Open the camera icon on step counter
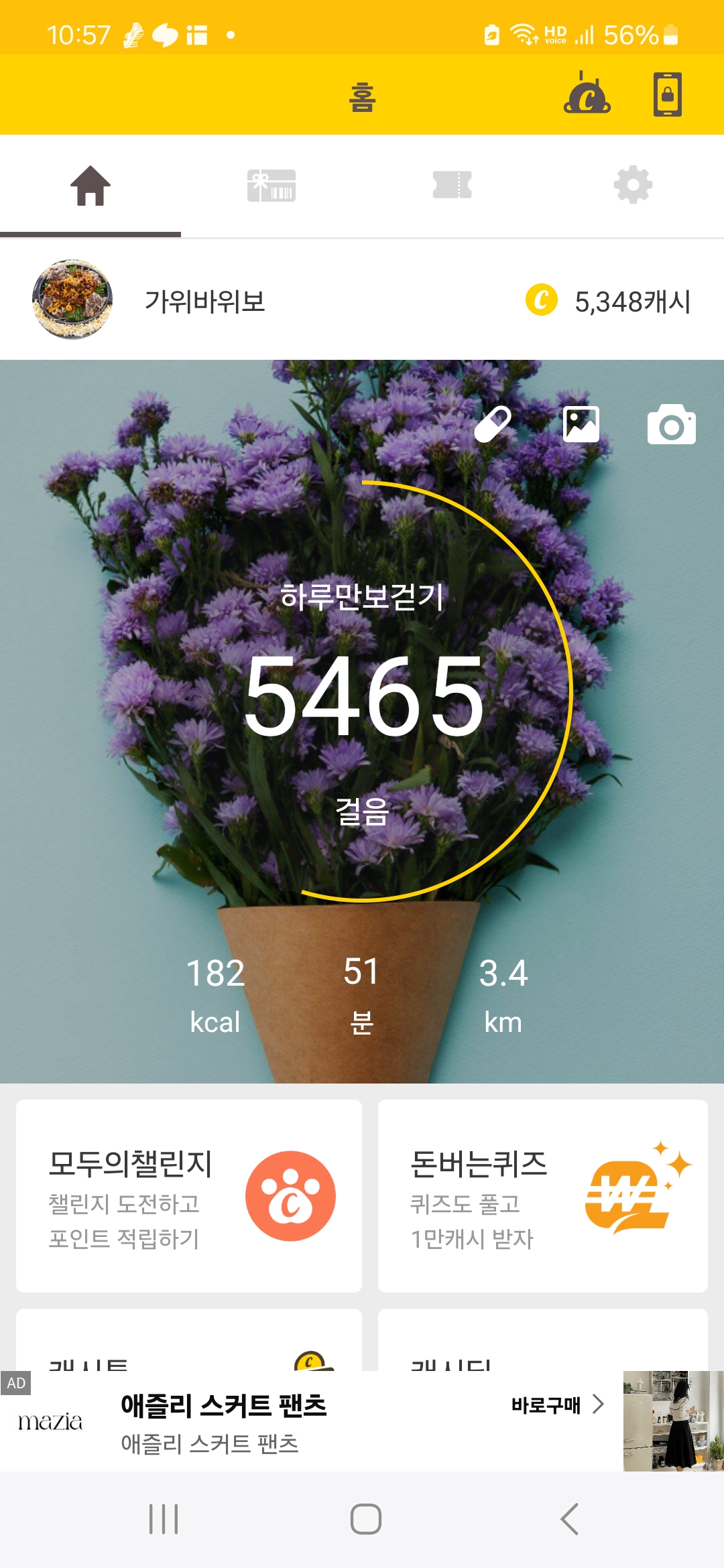This screenshot has width=724, height=1568. pos(672,425)
